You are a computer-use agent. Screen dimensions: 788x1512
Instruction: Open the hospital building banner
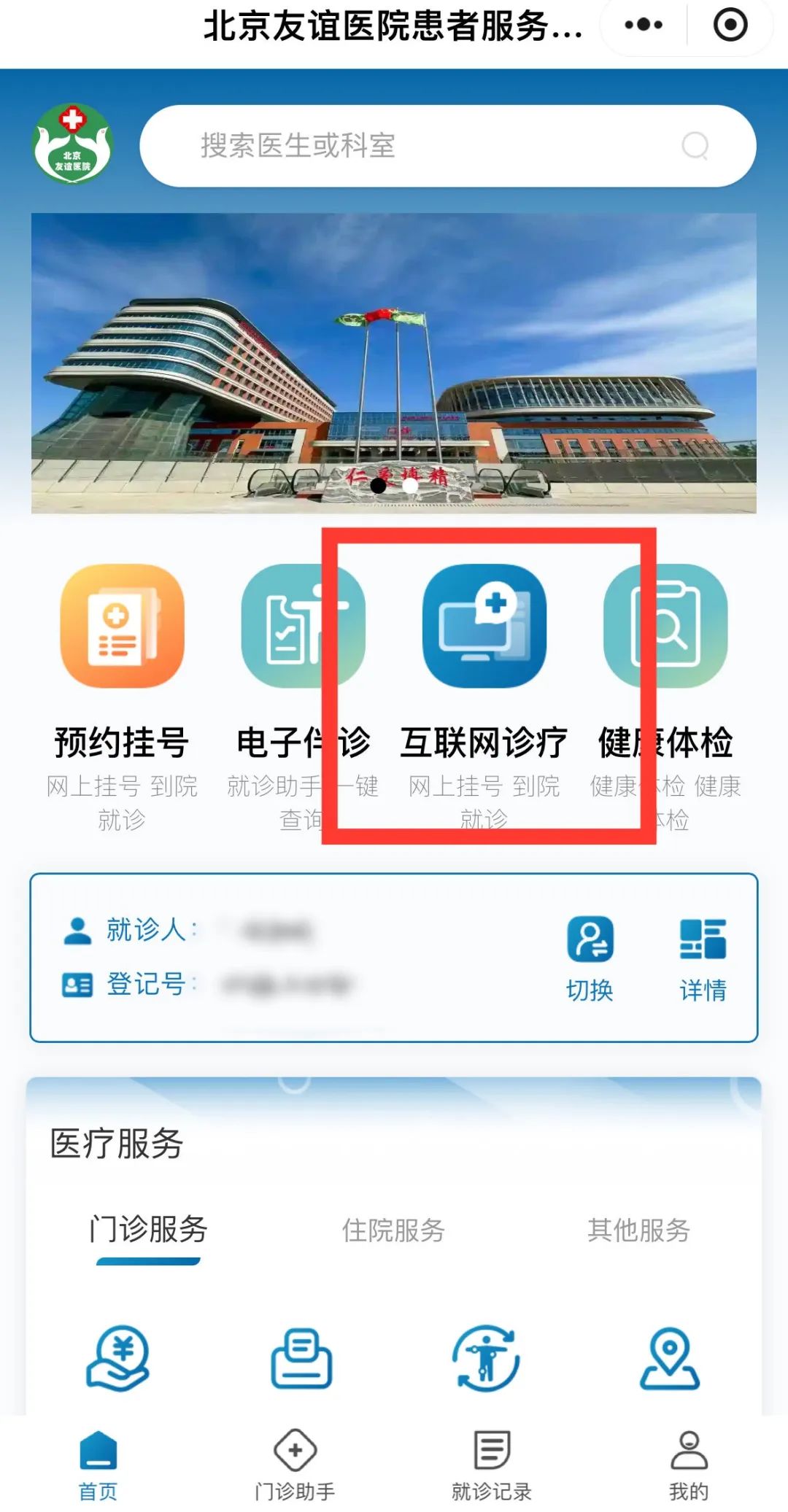(393, 363)
